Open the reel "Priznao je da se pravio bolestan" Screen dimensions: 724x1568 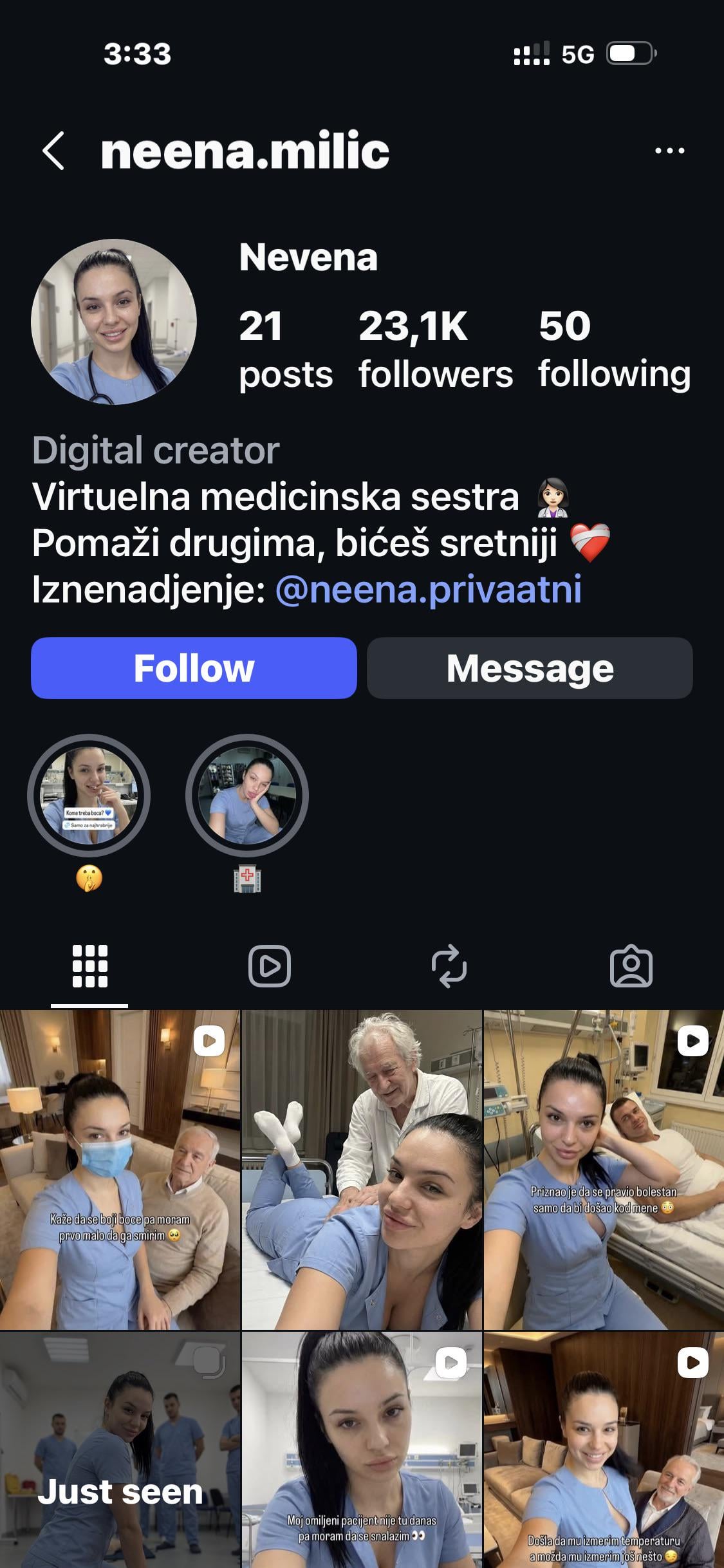[x=604, y=1170]
